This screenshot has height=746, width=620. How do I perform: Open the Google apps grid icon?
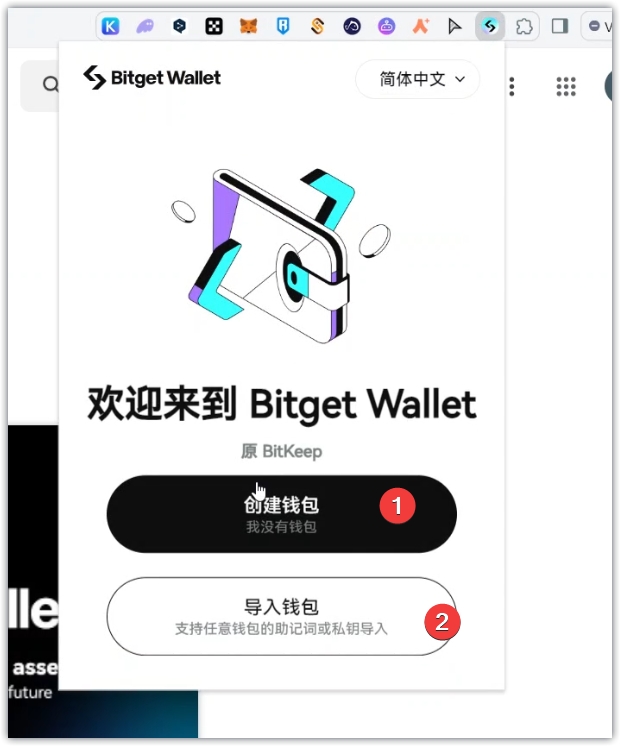point(566,87)
